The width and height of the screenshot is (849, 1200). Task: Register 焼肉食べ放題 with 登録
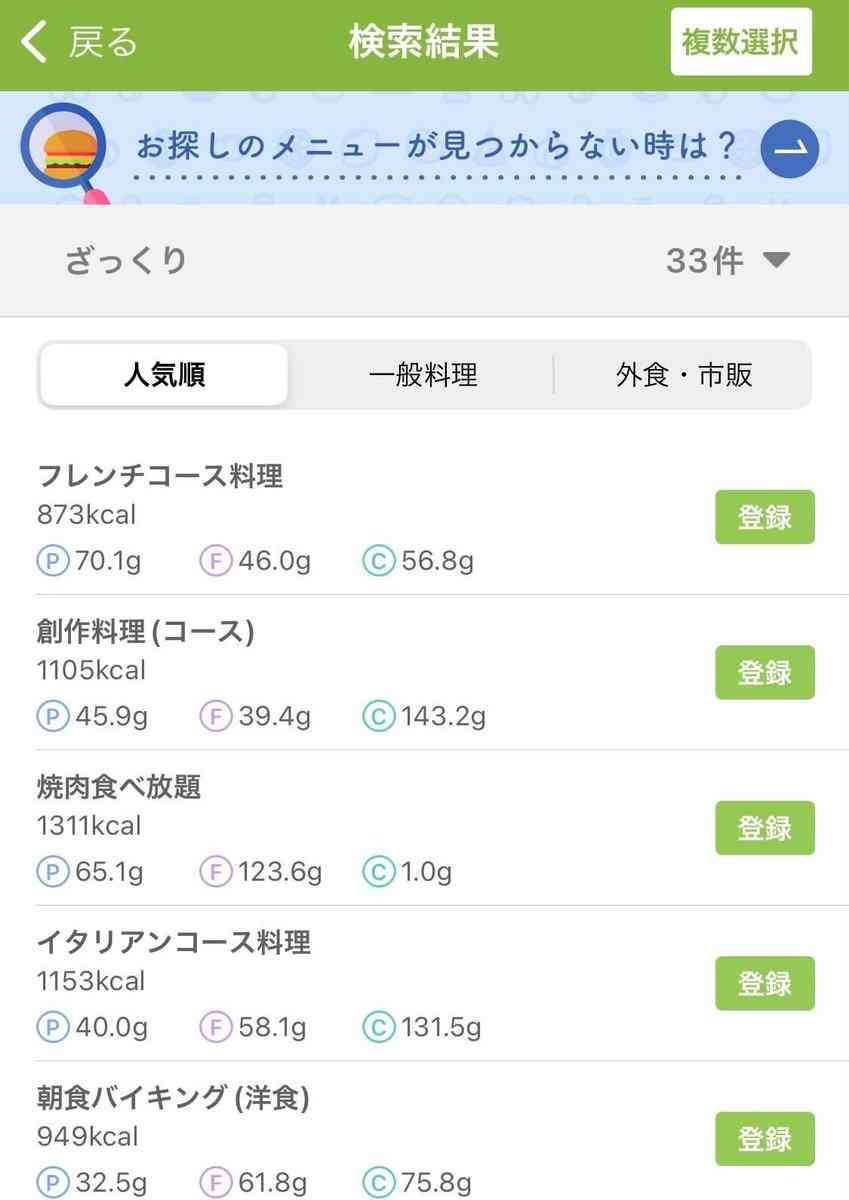764,828
